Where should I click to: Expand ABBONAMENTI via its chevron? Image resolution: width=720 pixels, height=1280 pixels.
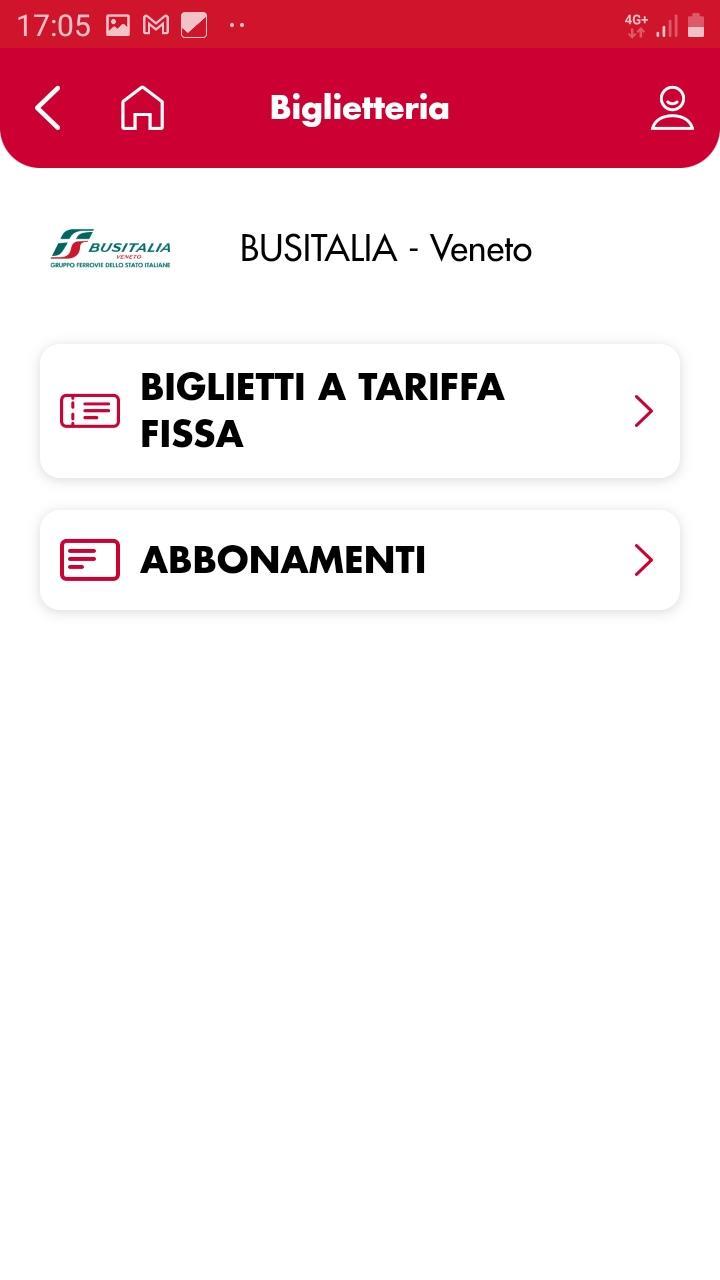coord(643,559)
